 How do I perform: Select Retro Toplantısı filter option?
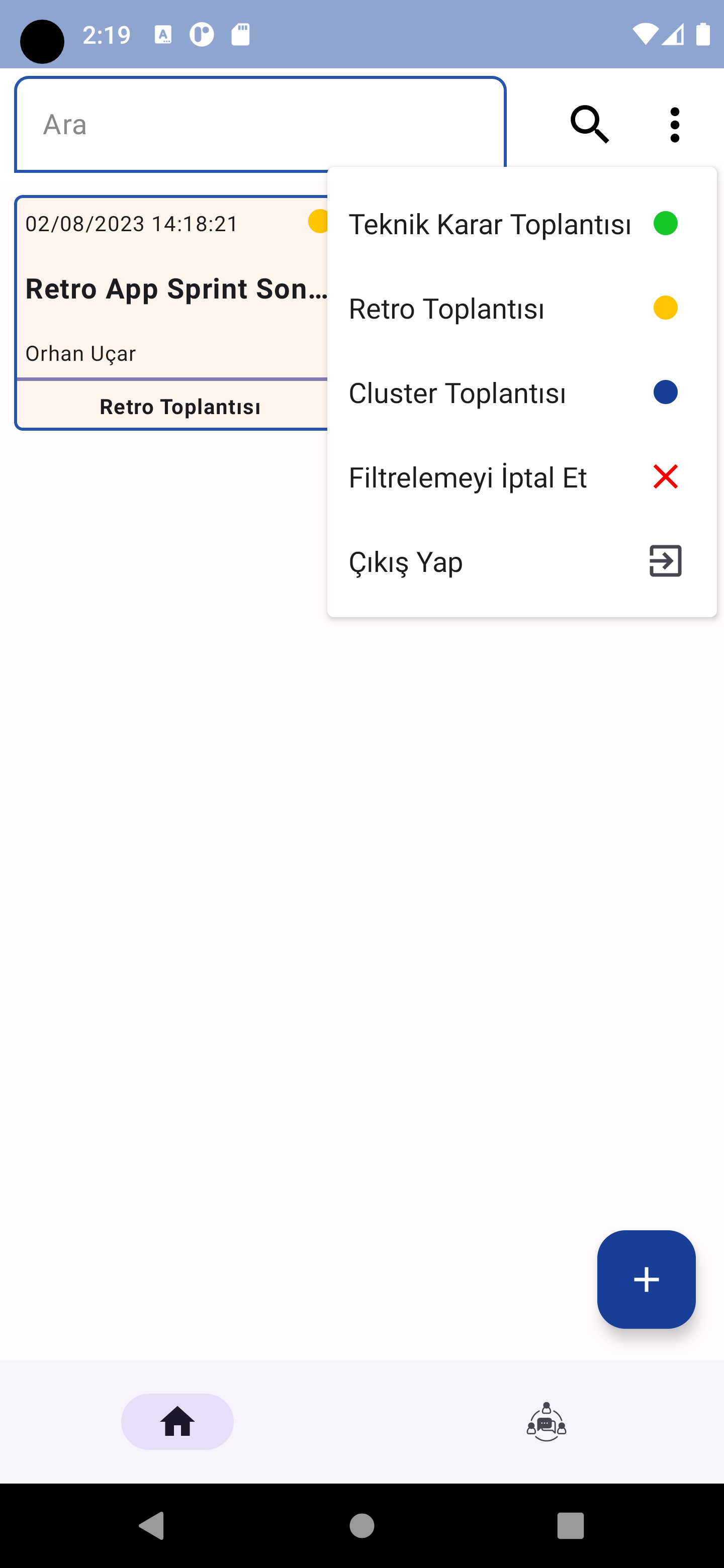point(446,309)
